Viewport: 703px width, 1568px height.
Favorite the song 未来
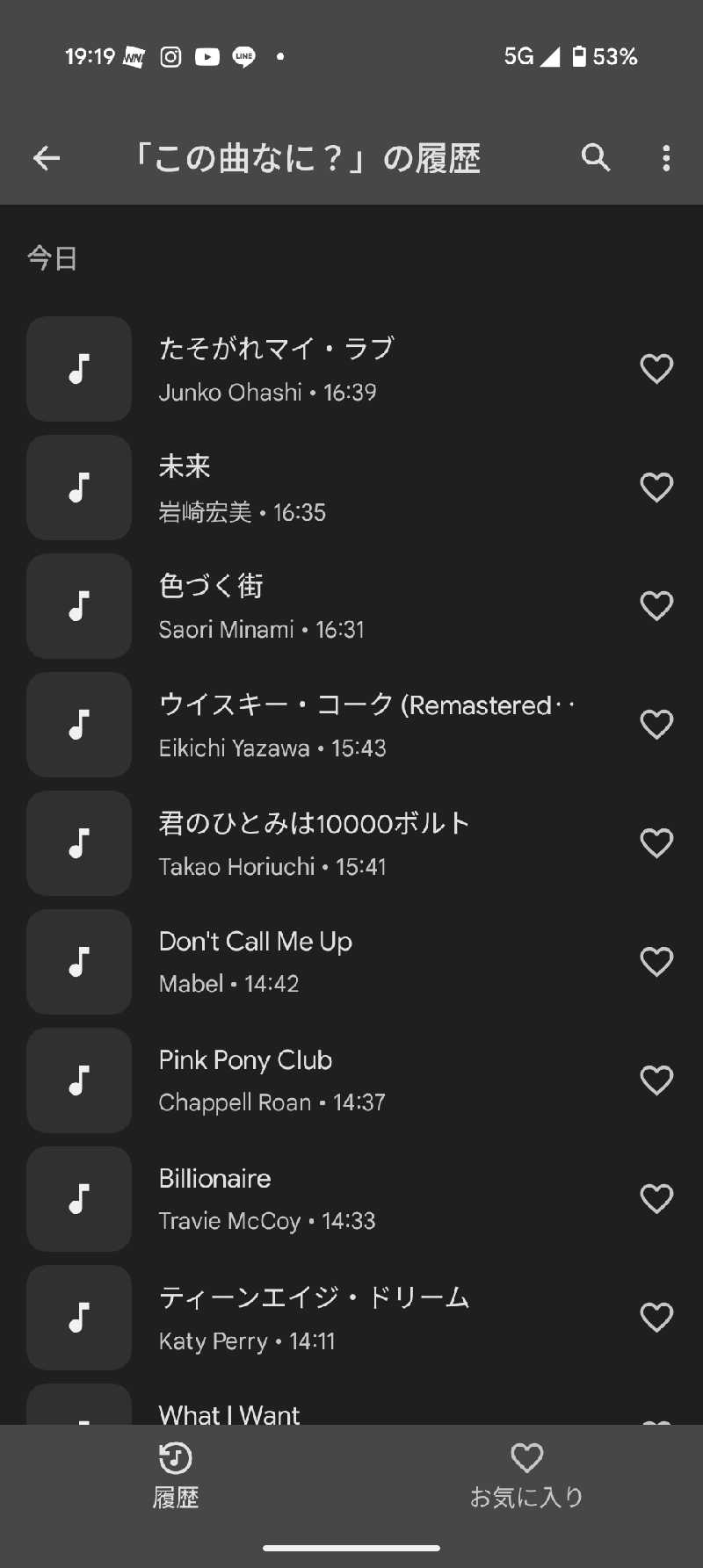(656, 488)
